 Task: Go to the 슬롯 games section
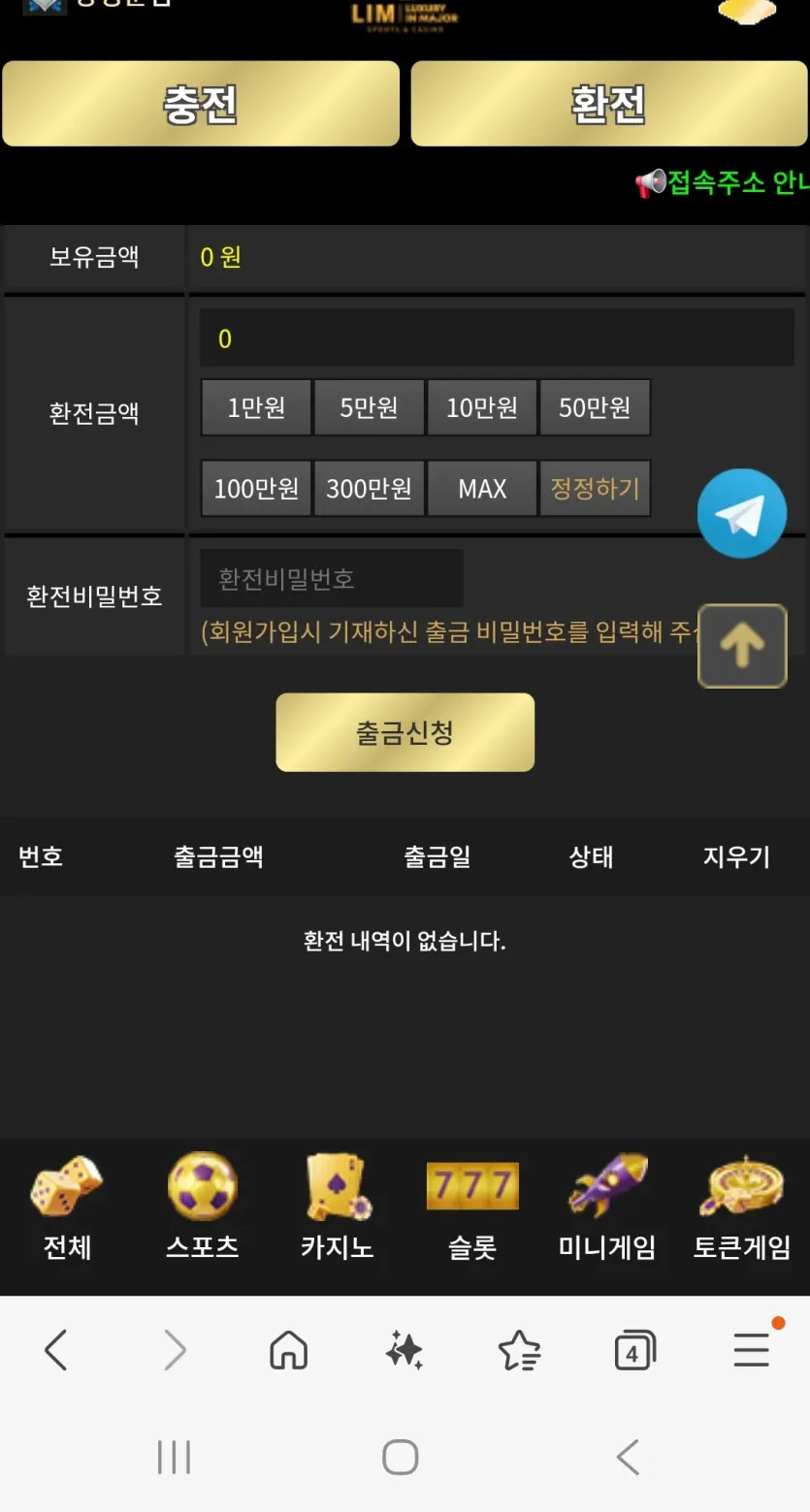[472, 1206]
